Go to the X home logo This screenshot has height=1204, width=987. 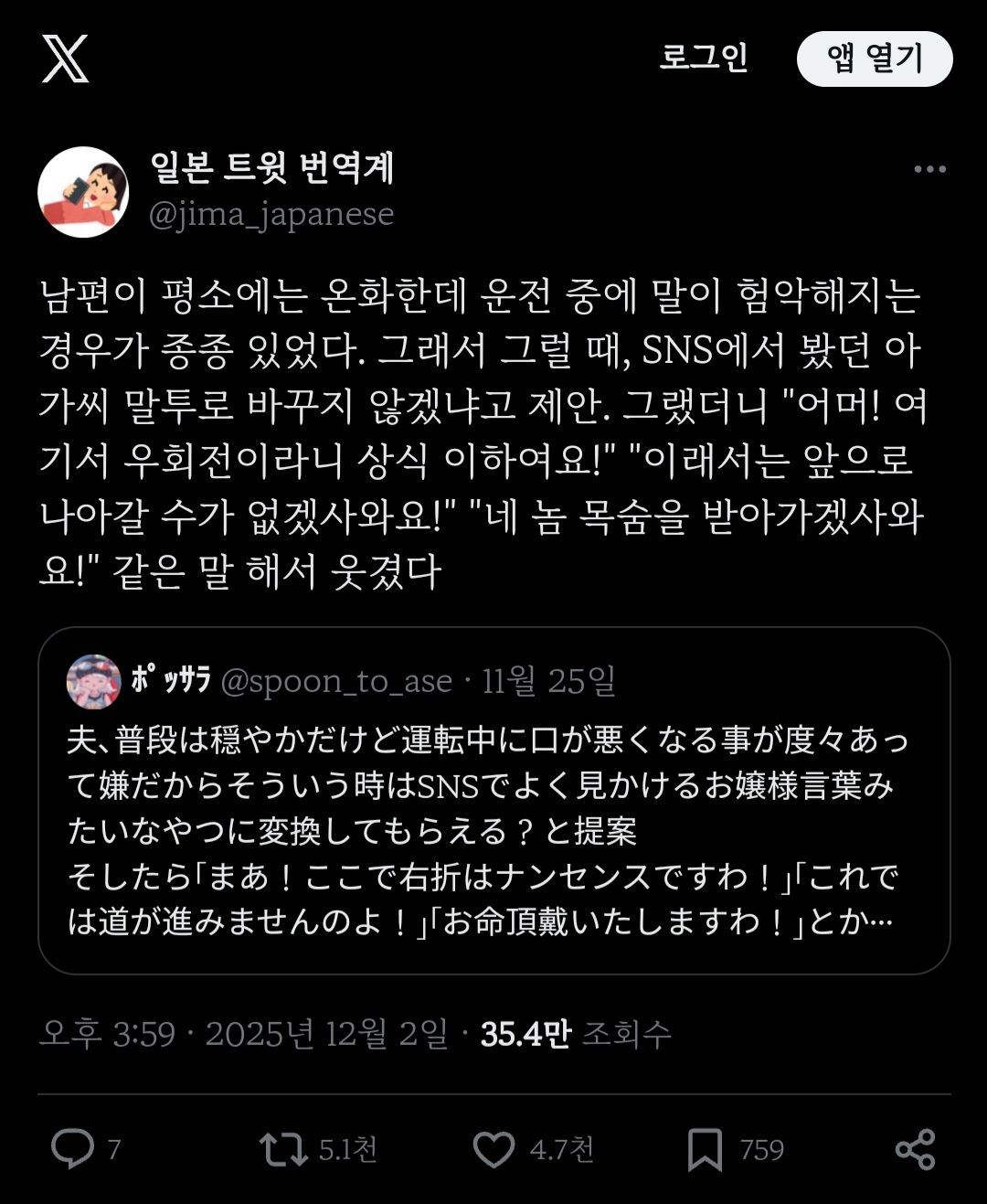tap(65, 59)
